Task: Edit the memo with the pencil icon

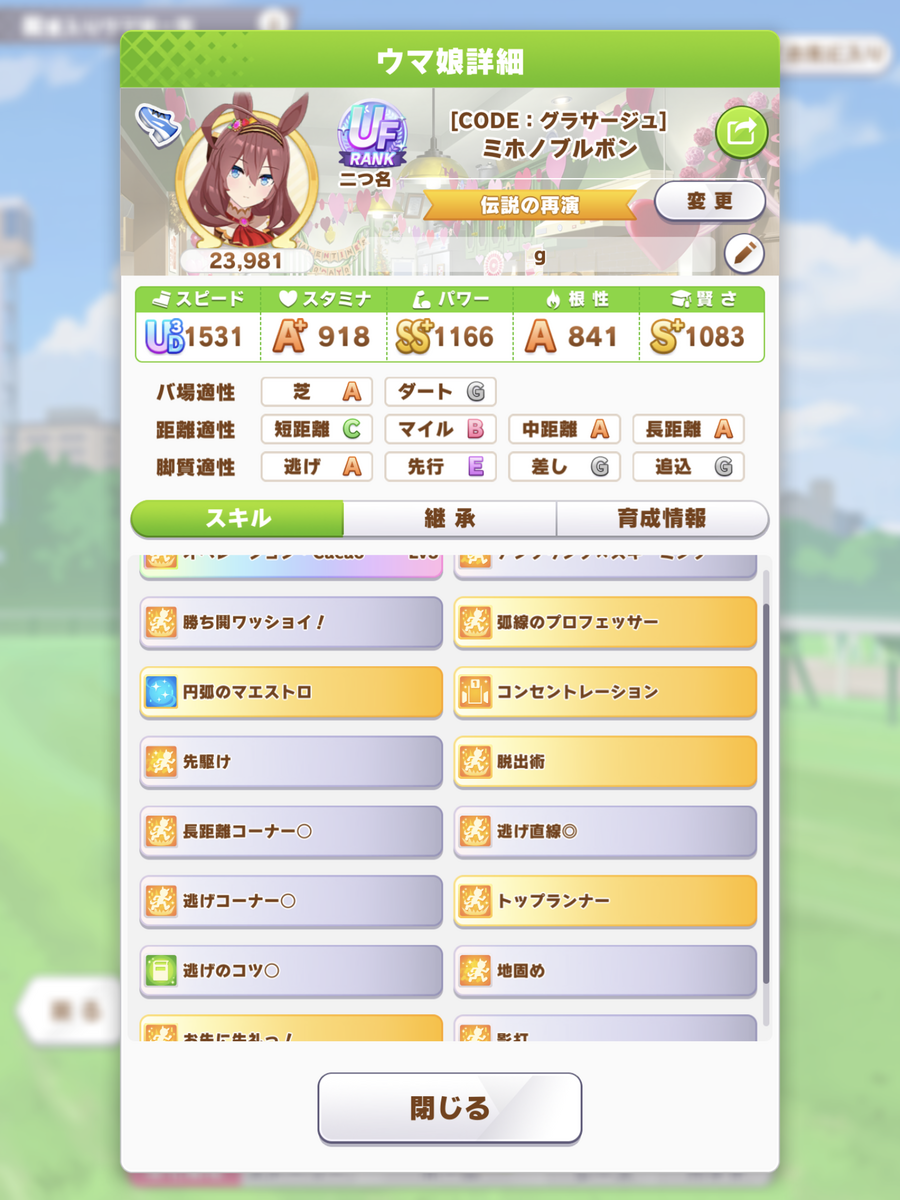Action: click(743, 255)
